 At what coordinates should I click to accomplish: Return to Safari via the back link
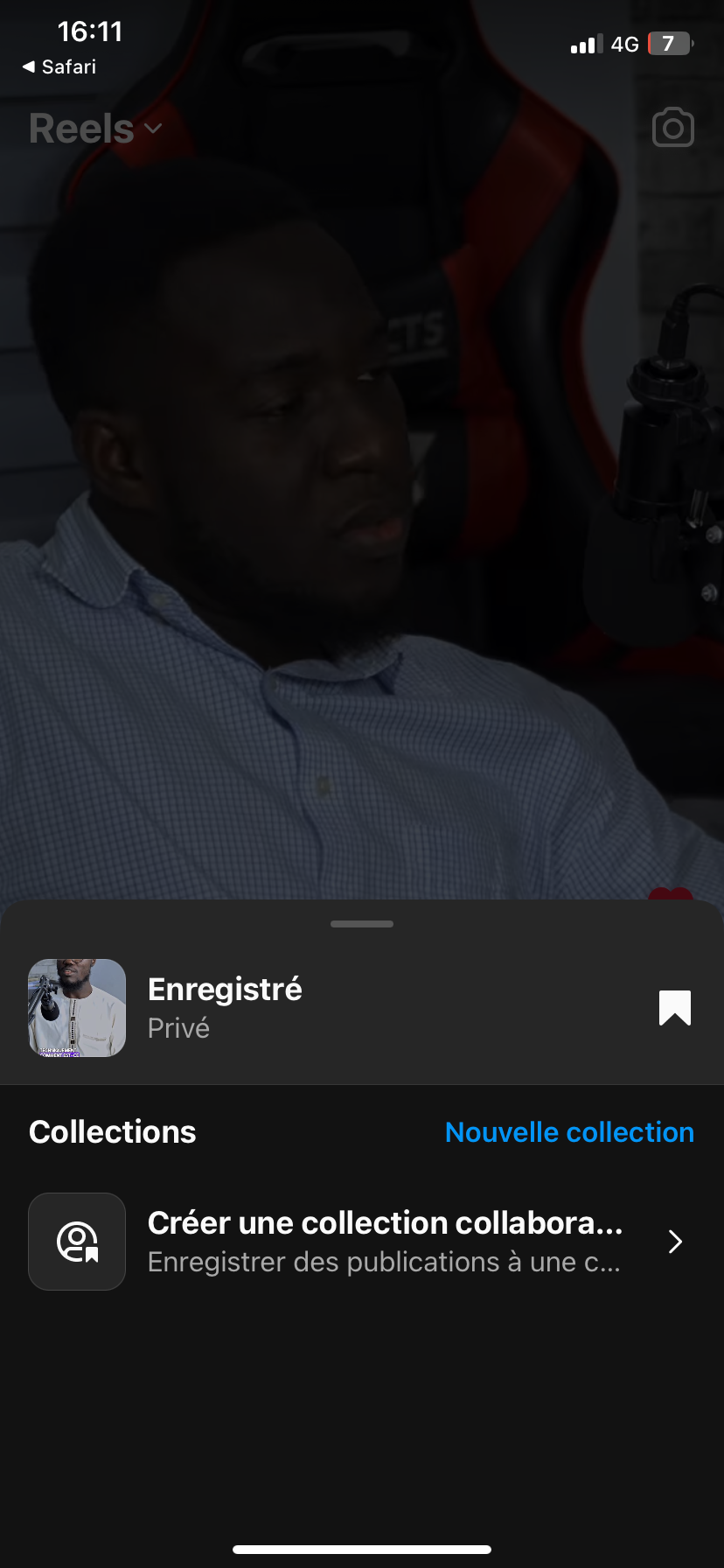pyautogui.click(x=59, y=67)
